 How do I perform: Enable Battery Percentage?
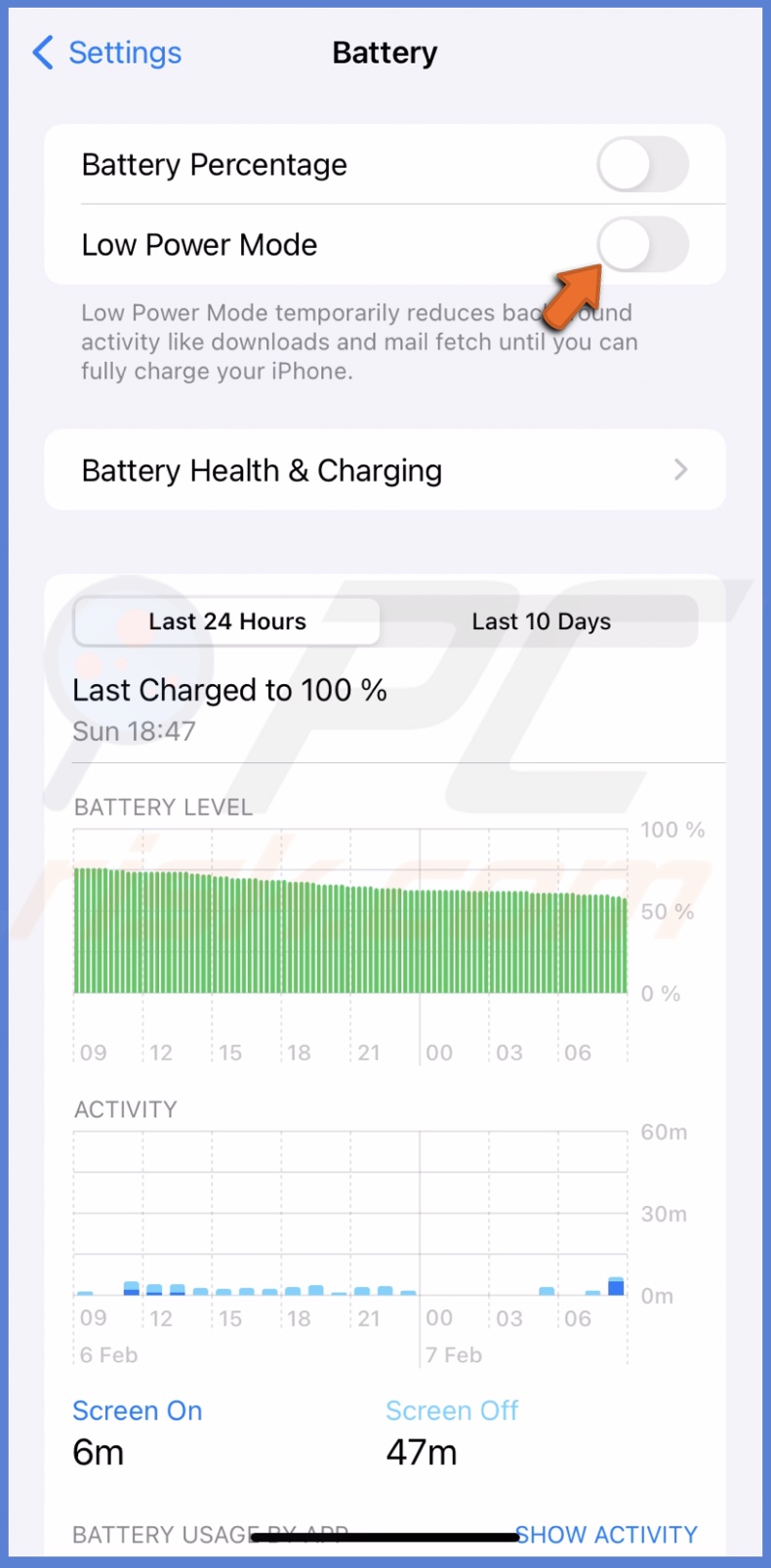coord(642,165)
